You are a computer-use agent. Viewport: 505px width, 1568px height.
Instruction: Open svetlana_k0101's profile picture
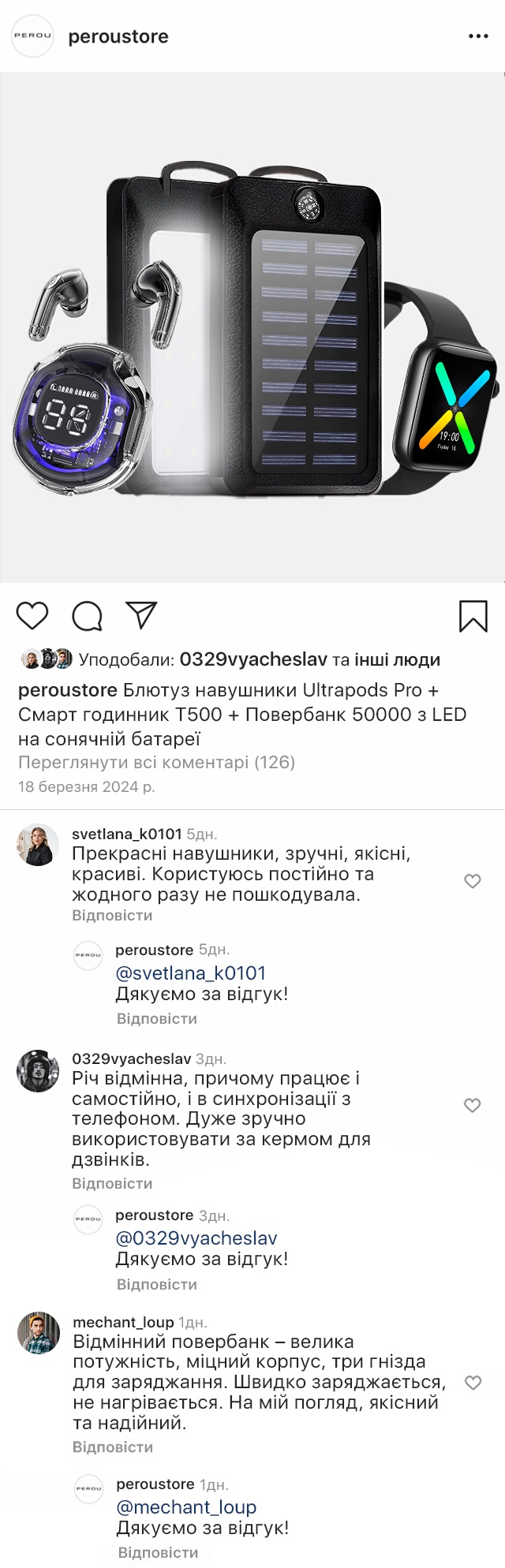[38, 846]
